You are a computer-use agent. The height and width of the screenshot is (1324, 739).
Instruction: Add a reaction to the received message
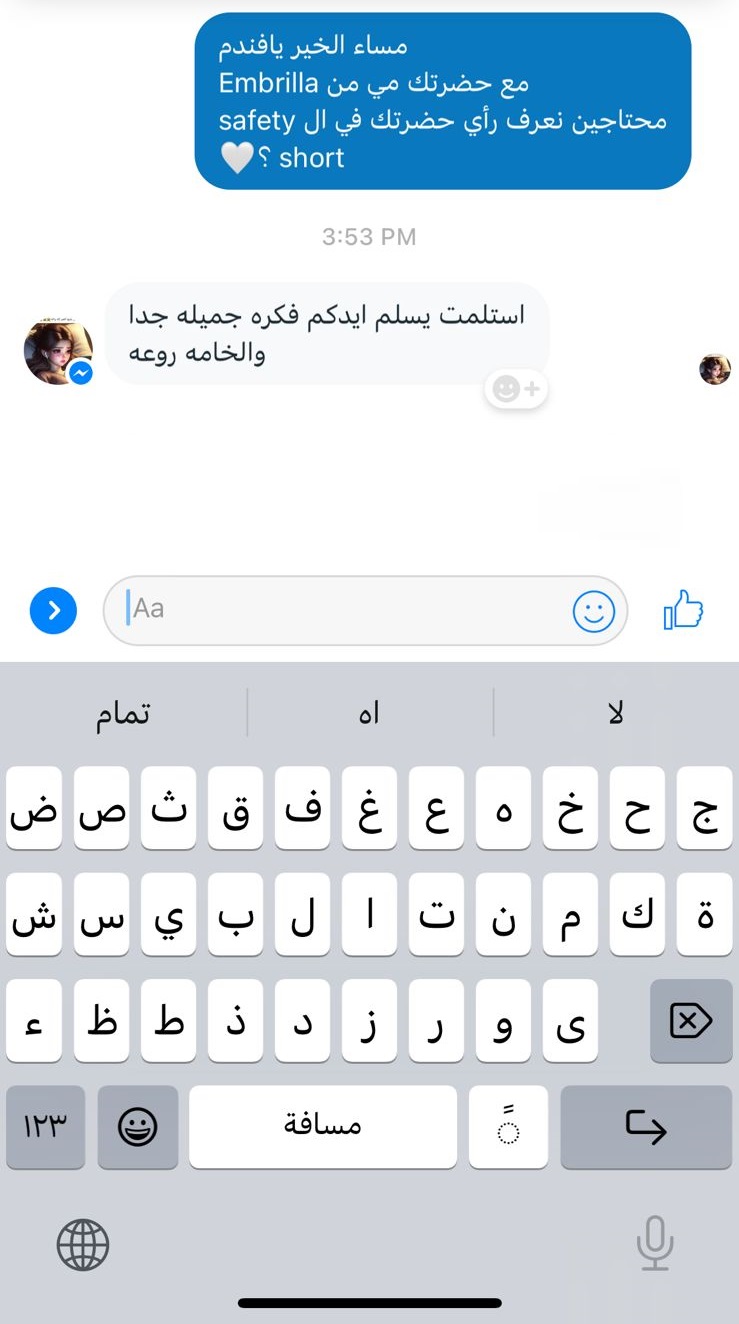pos(517,389)
